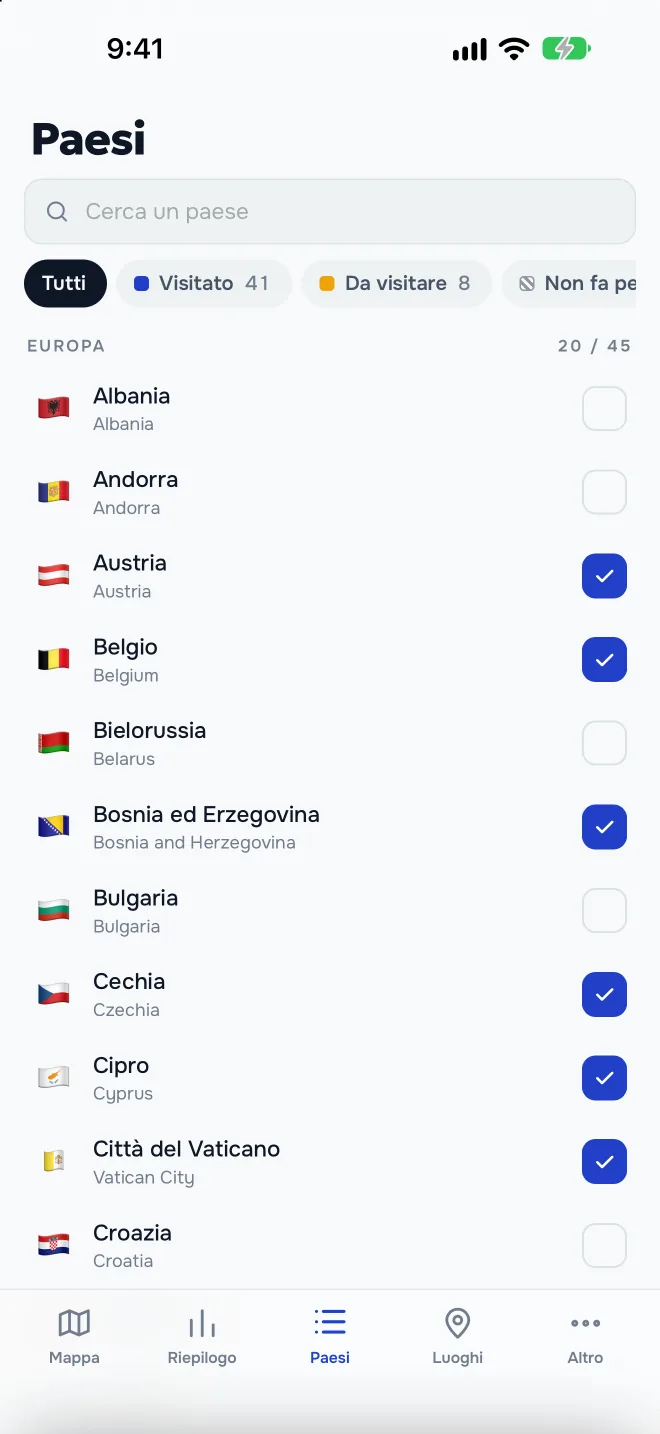Uncheck the Cechia checkbox
This screenshot has height=1434, width=660.
point(604,994)
